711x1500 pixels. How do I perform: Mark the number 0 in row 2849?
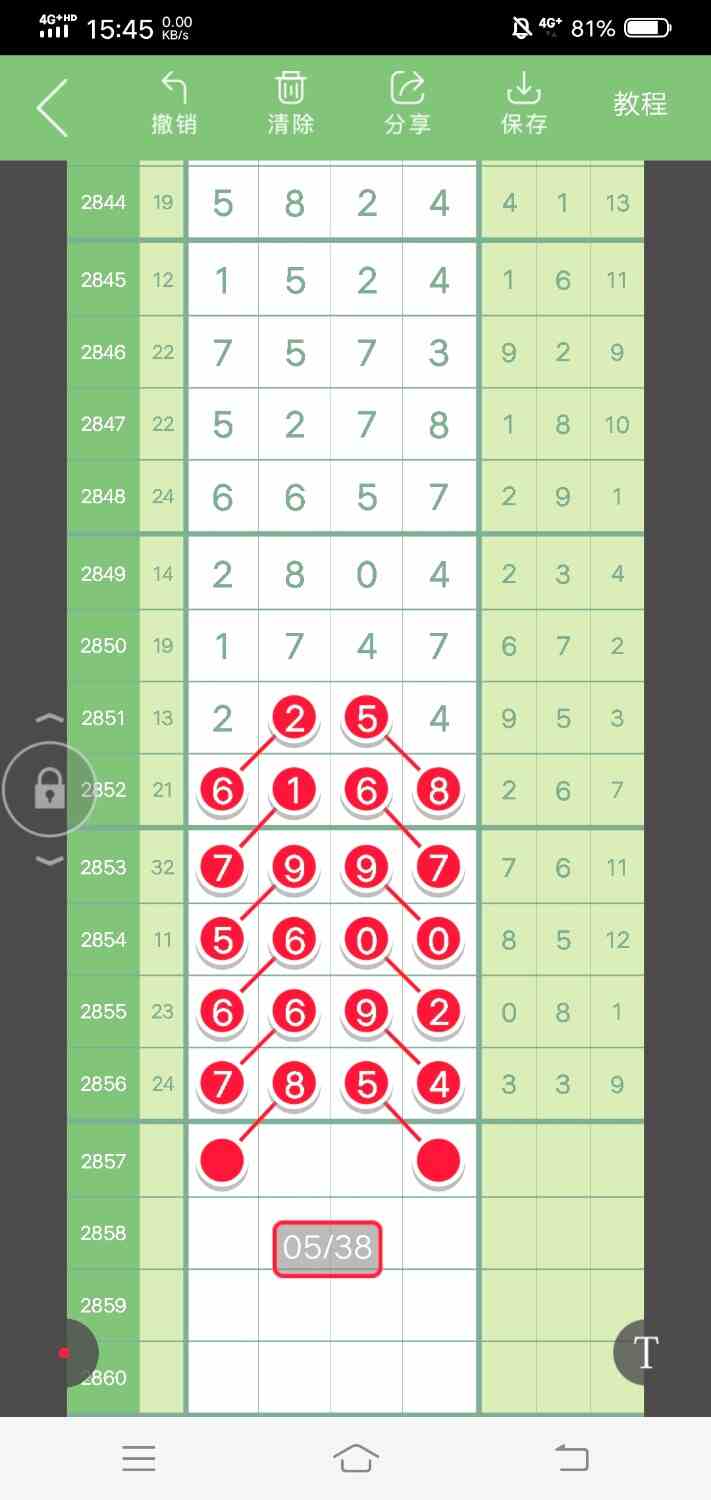click(x=366, y=574)
